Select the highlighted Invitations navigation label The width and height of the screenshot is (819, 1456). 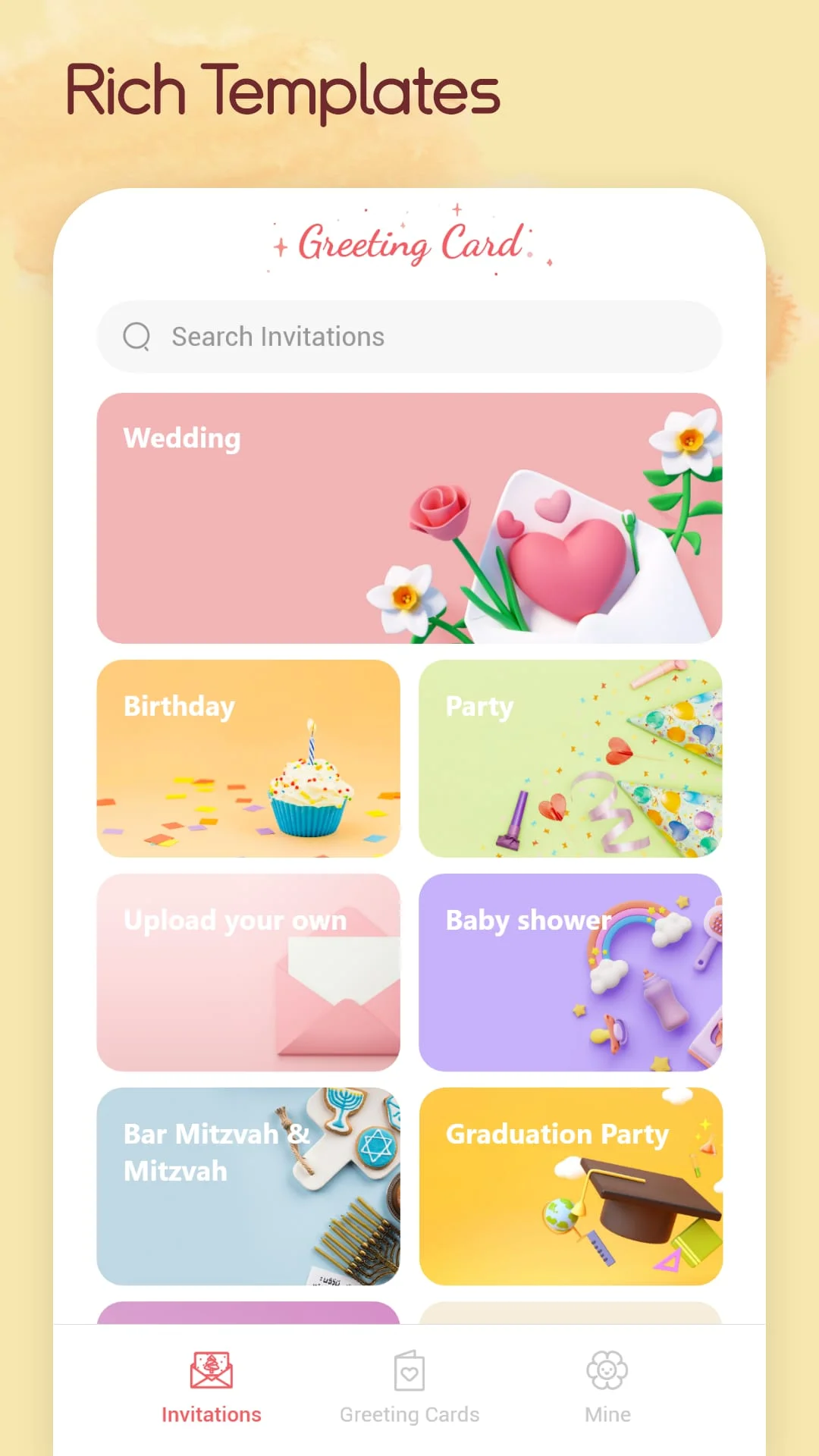[x=211, y=1414]
